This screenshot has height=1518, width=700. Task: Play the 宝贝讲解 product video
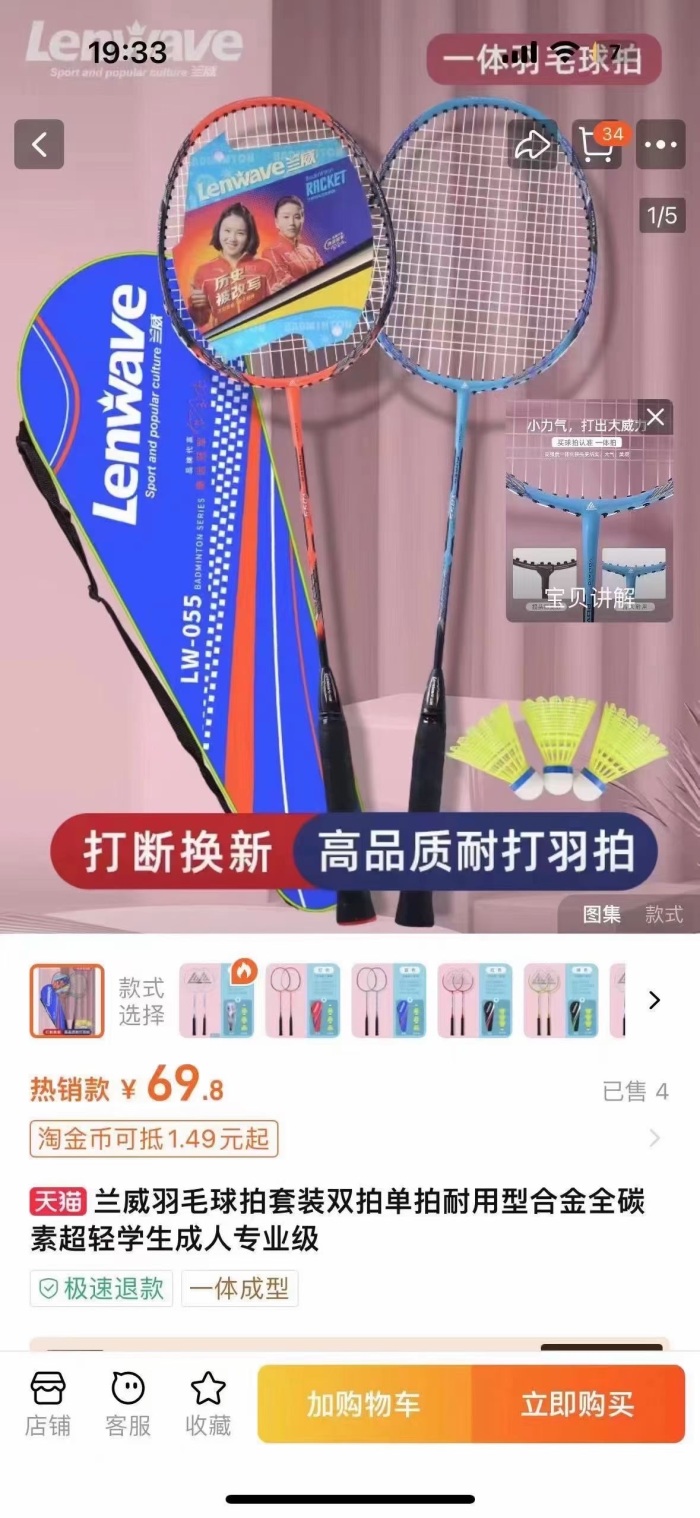point(589,511)
